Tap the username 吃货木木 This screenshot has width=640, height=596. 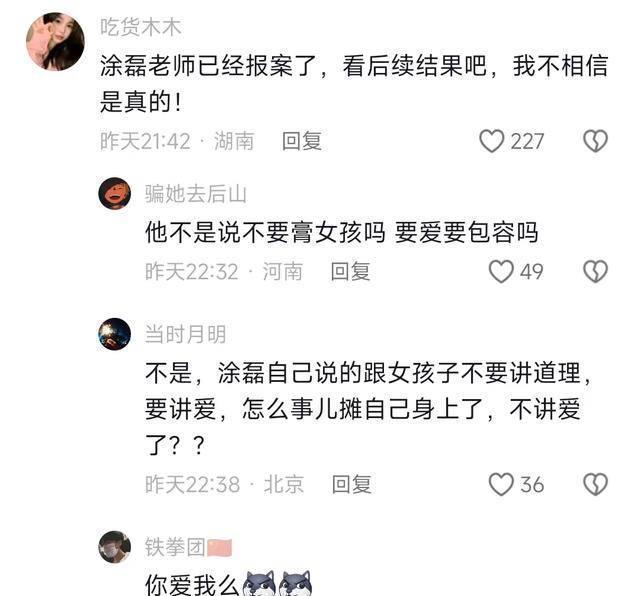point(141,28)
